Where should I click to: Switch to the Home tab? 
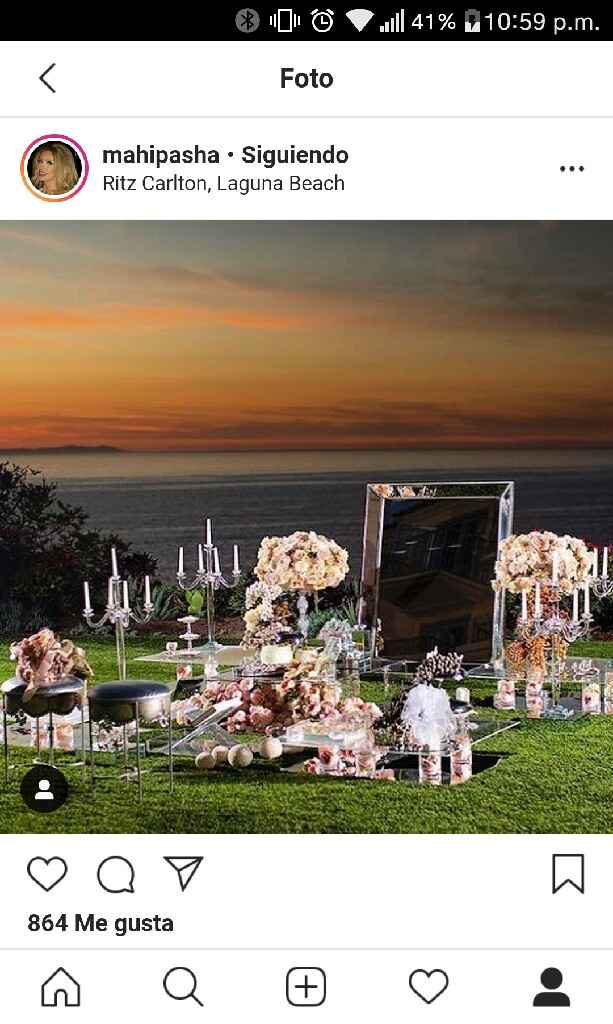pyautogui.click(x=61, y=987)
